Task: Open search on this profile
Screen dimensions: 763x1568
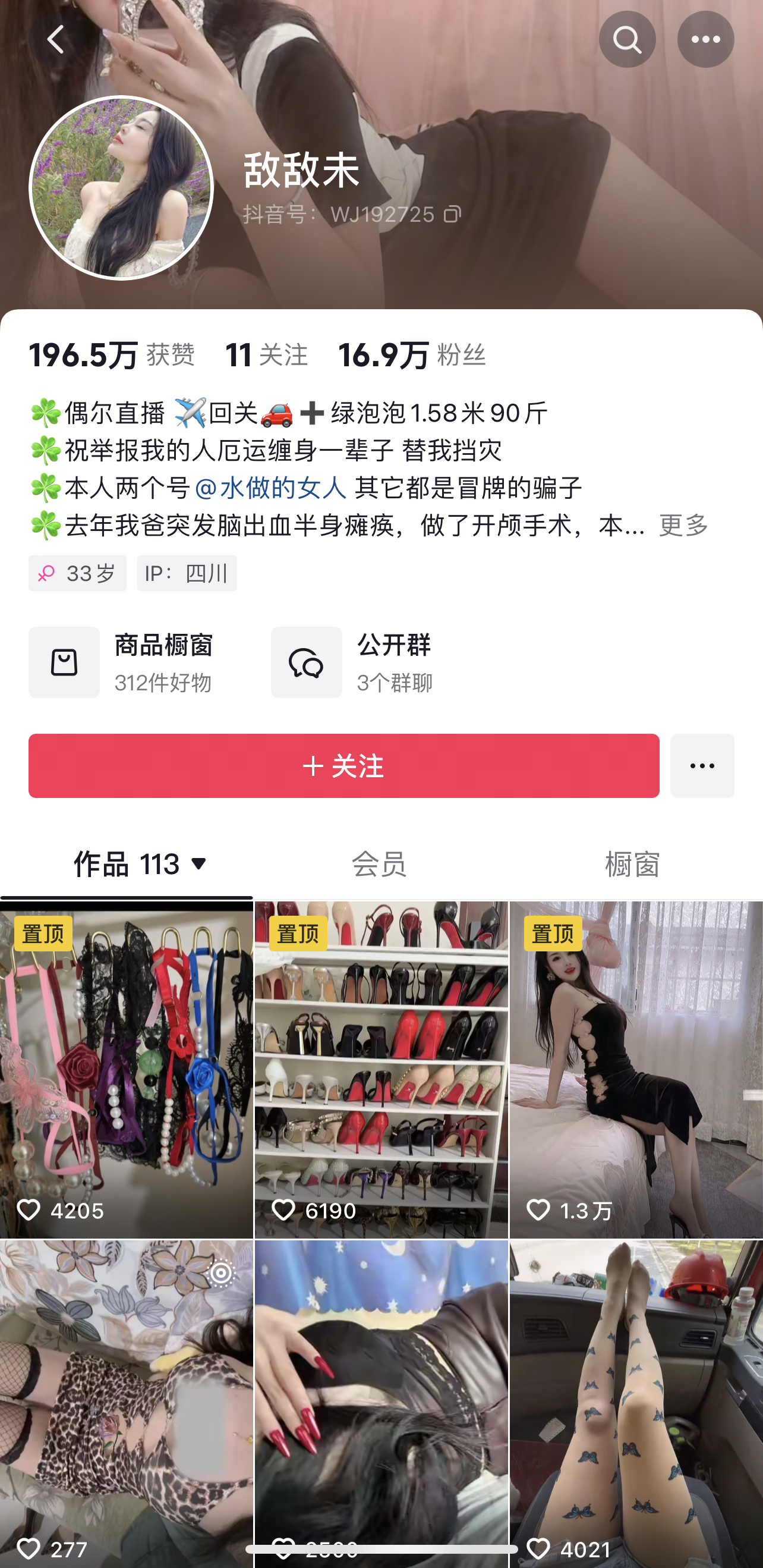Action: (627, 40)
